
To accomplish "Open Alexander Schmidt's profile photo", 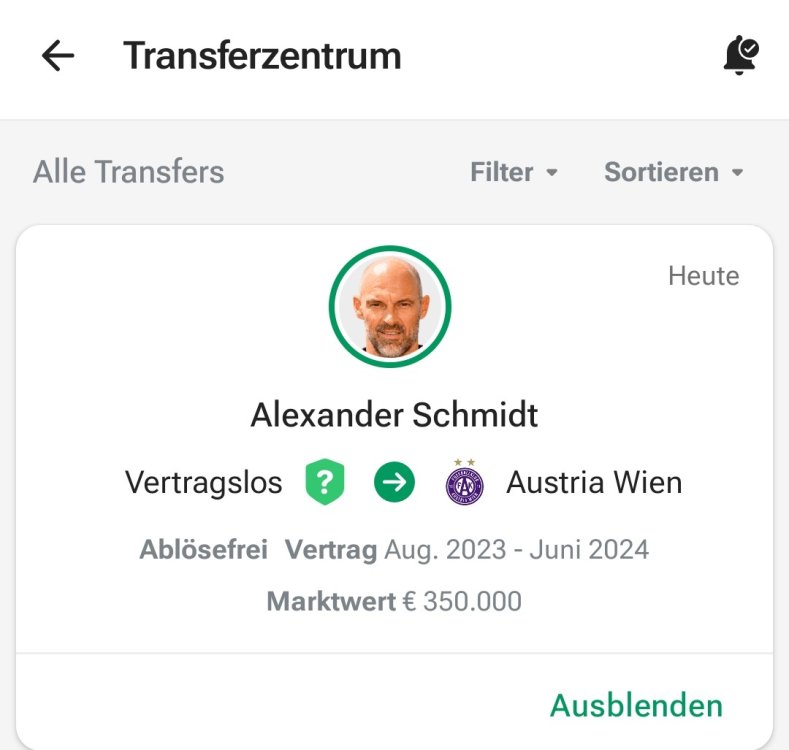I will click(390, 307).
